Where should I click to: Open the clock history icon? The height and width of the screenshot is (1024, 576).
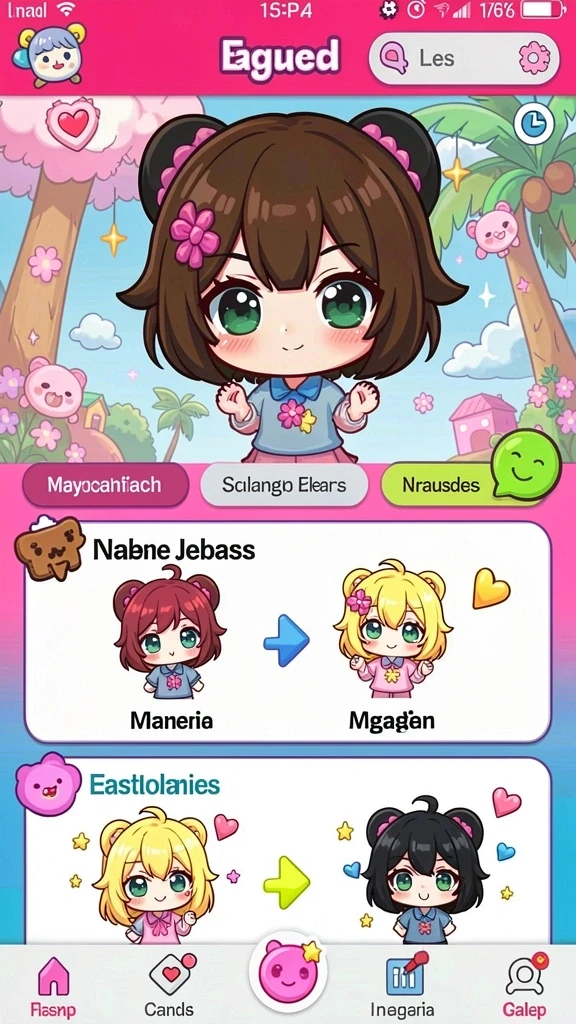click(534, 123)
